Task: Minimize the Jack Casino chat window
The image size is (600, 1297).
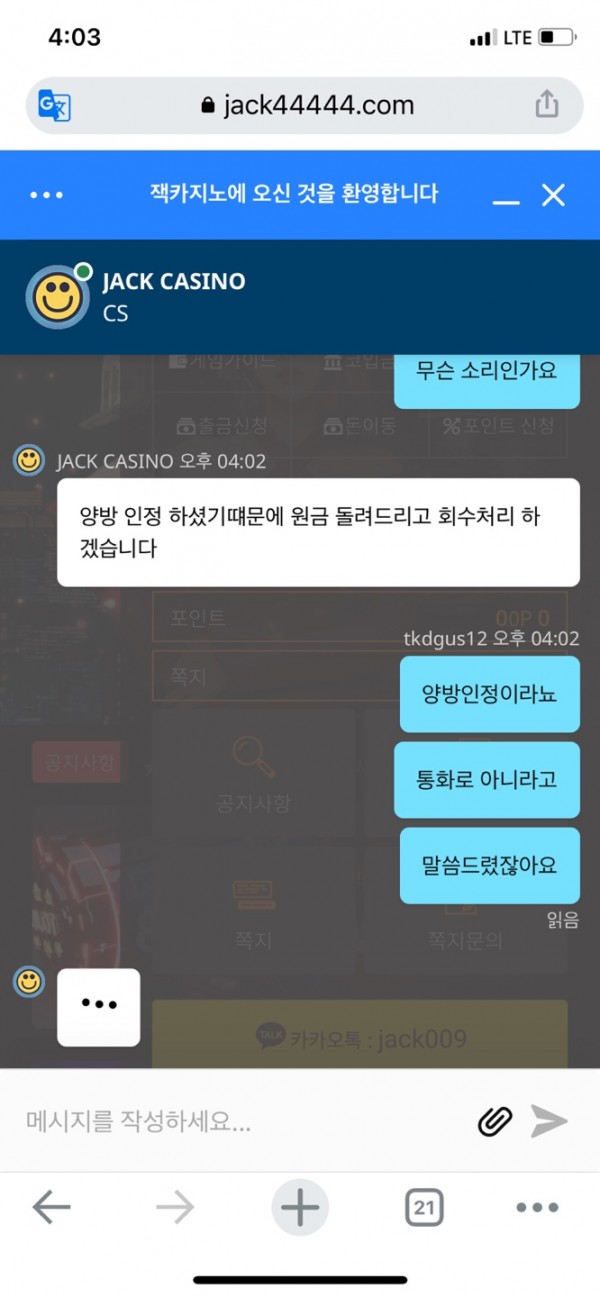Action: [506, 196]
